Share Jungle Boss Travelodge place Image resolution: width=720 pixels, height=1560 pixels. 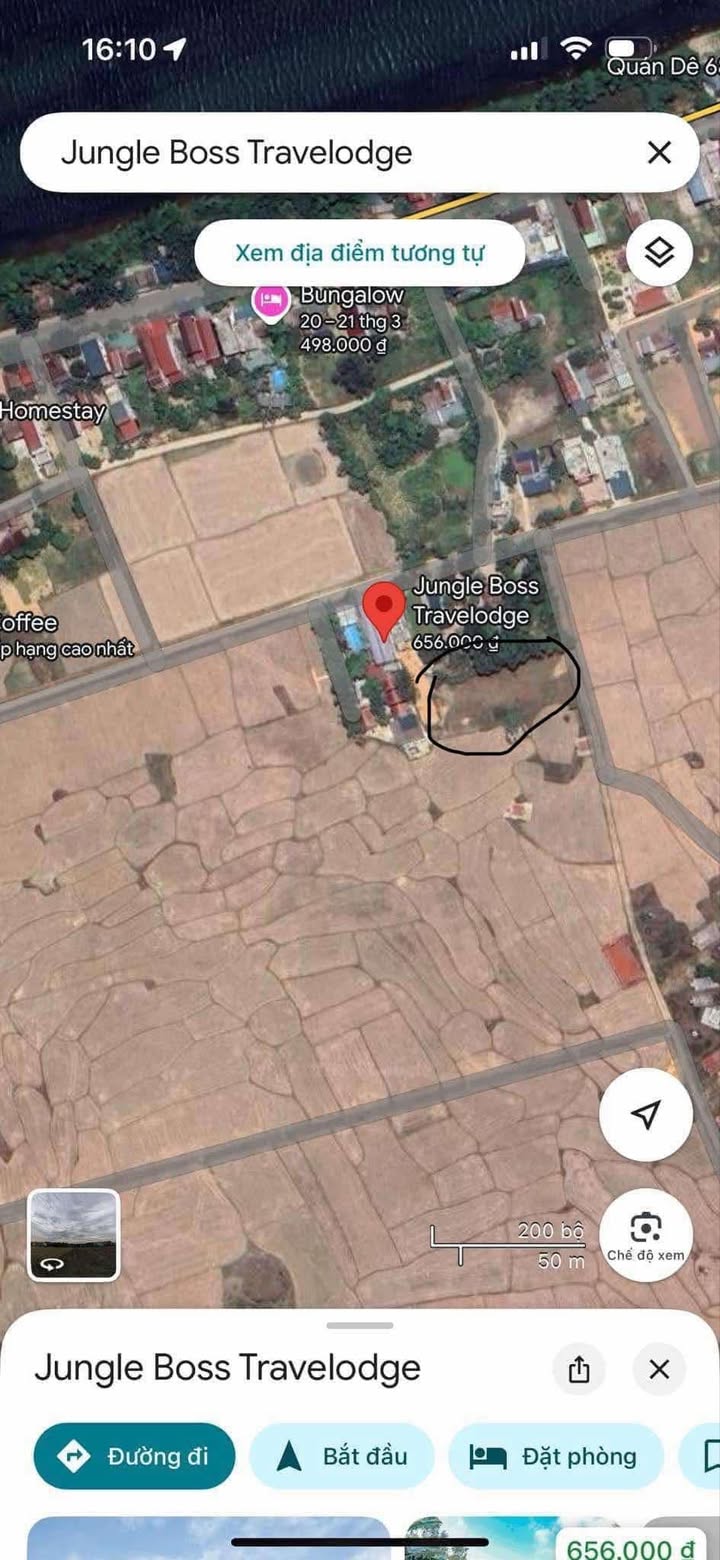[x=579, y=1369]
